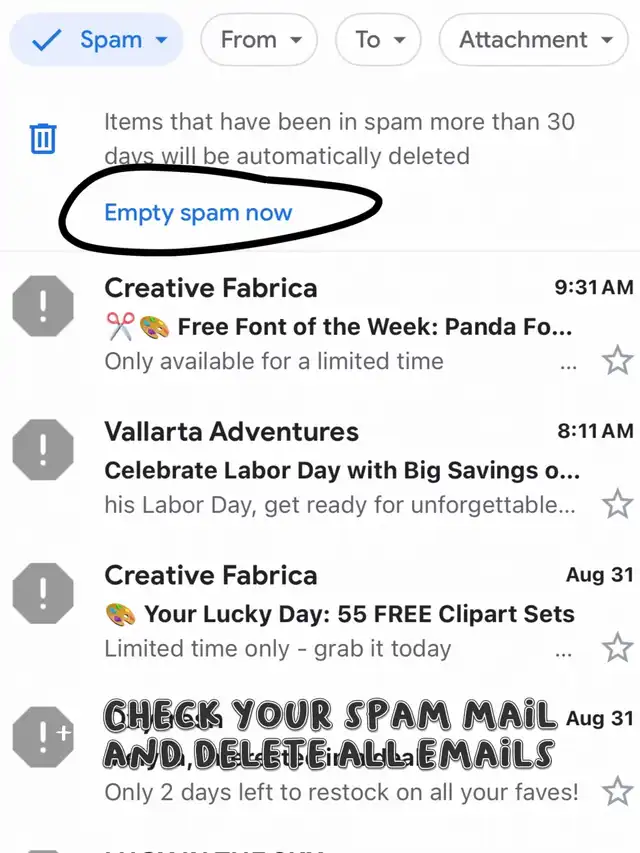
Task: Expand the To filter chip
Action: pos(378,40)
